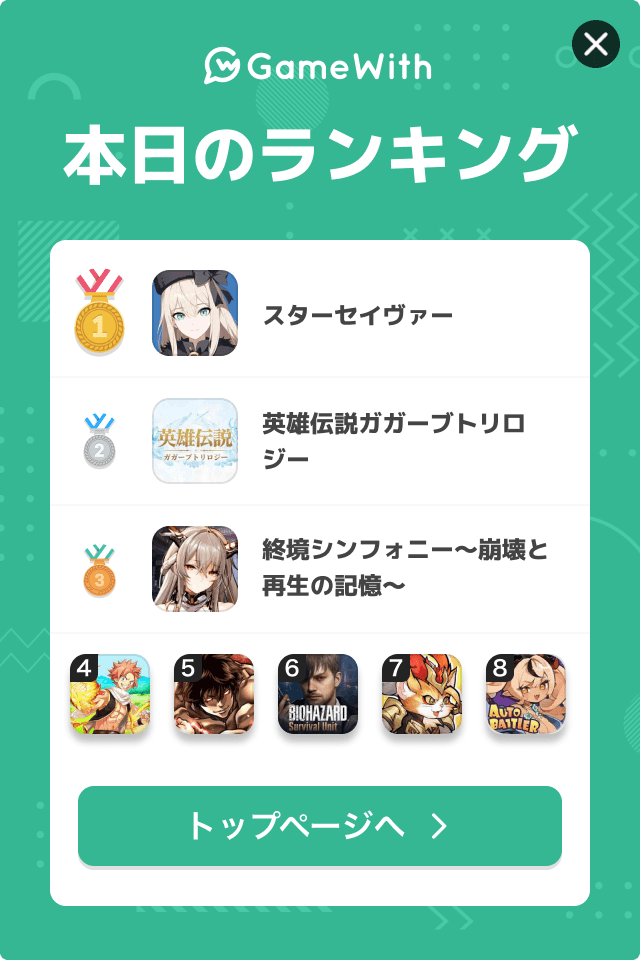Open the game ranked number 4

coord(110,694)
